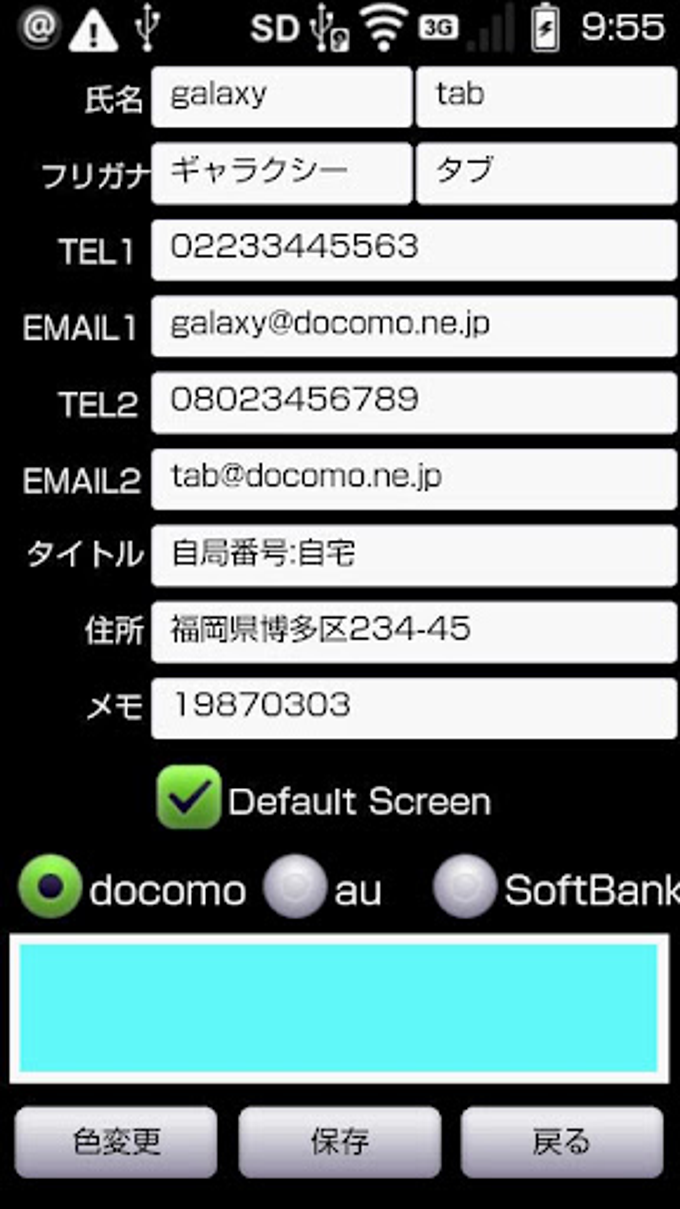
Task: Select the docomo carrier option
Action: (x=50, y=887)
